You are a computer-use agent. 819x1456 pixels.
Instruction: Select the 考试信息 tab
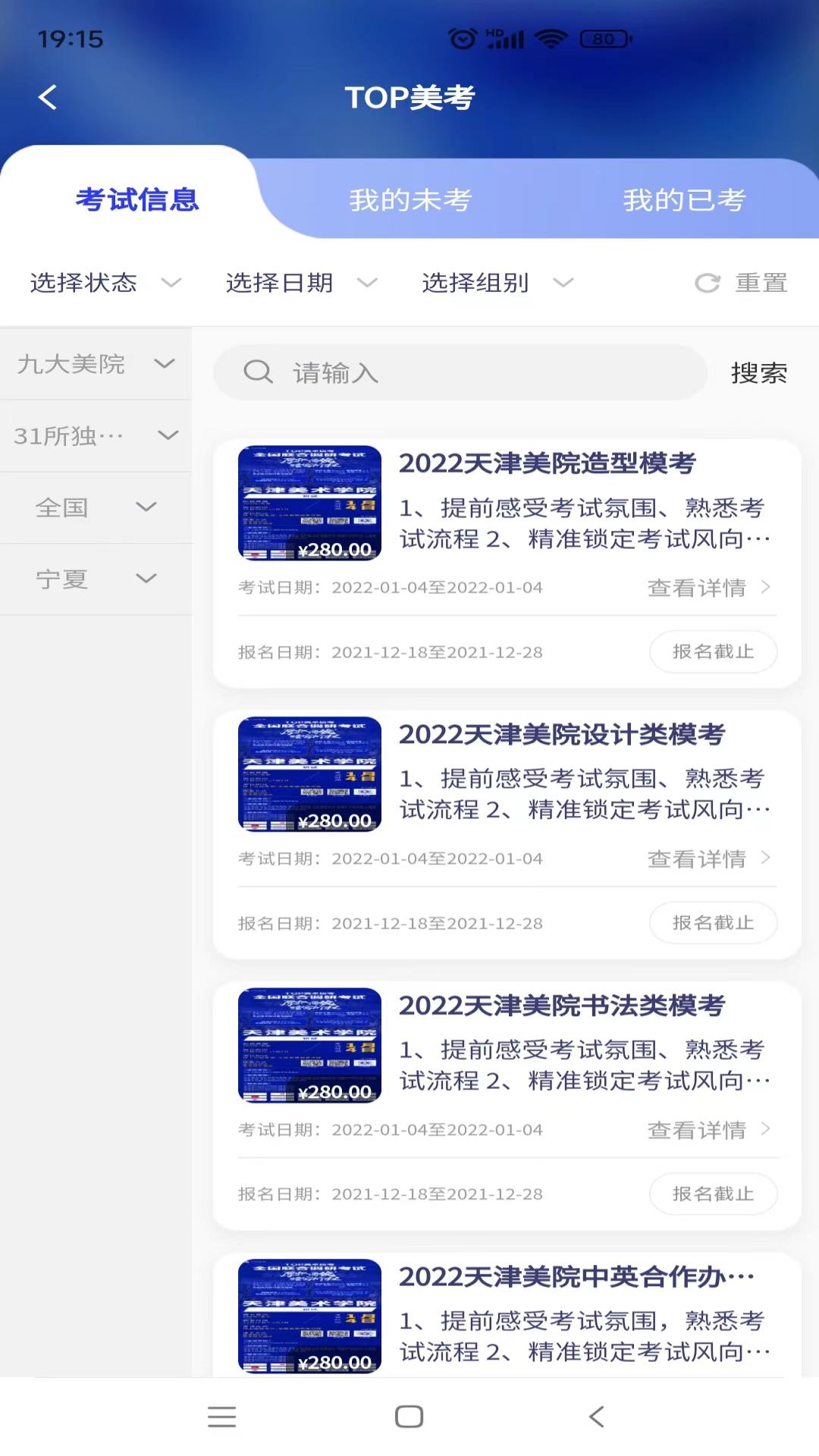point(137,200)
